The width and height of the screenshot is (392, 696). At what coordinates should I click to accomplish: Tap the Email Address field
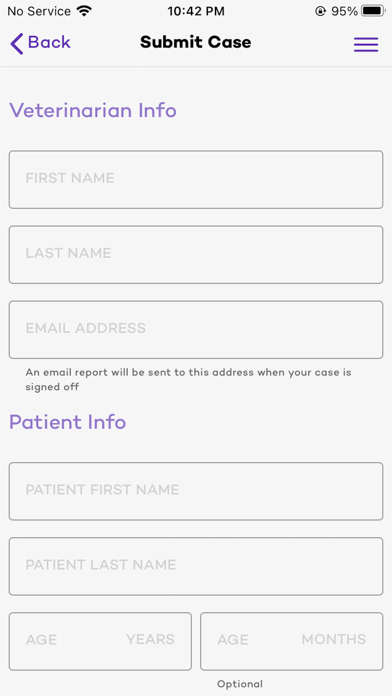pos(196,329)
